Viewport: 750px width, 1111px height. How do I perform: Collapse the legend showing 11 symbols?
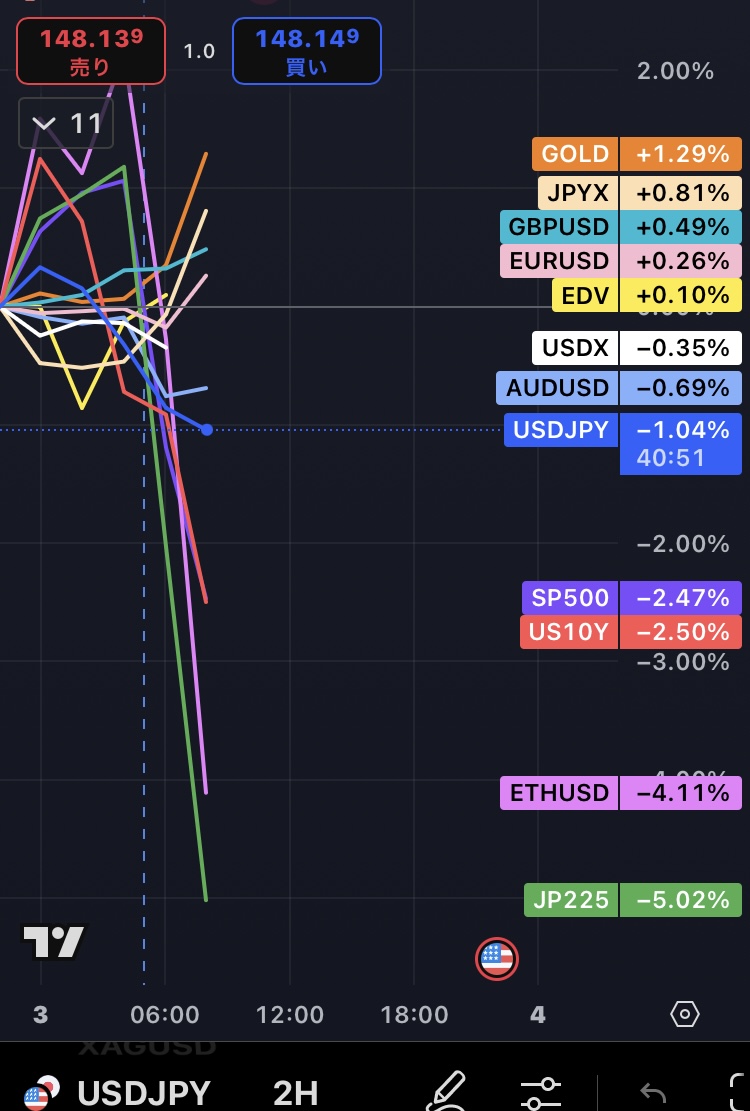click(66, 124)
